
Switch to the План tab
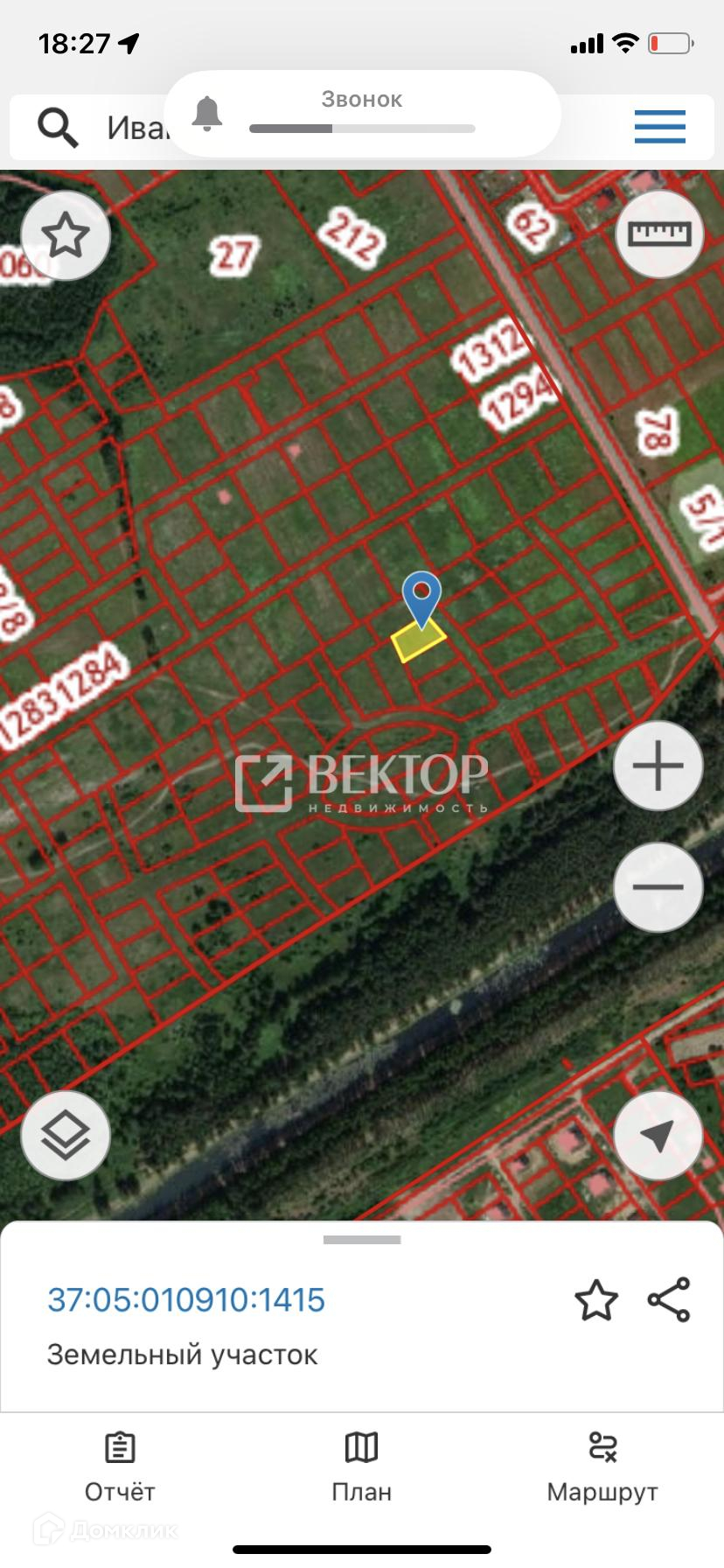point(361,1467)
